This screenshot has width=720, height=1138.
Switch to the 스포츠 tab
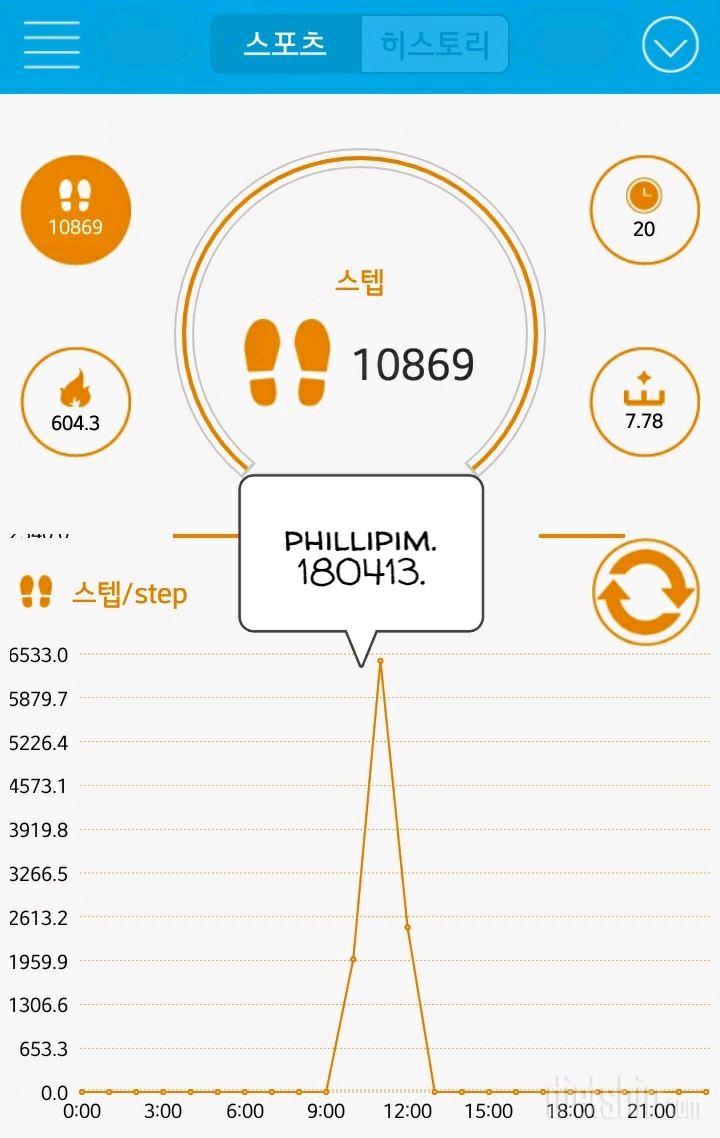286,44
